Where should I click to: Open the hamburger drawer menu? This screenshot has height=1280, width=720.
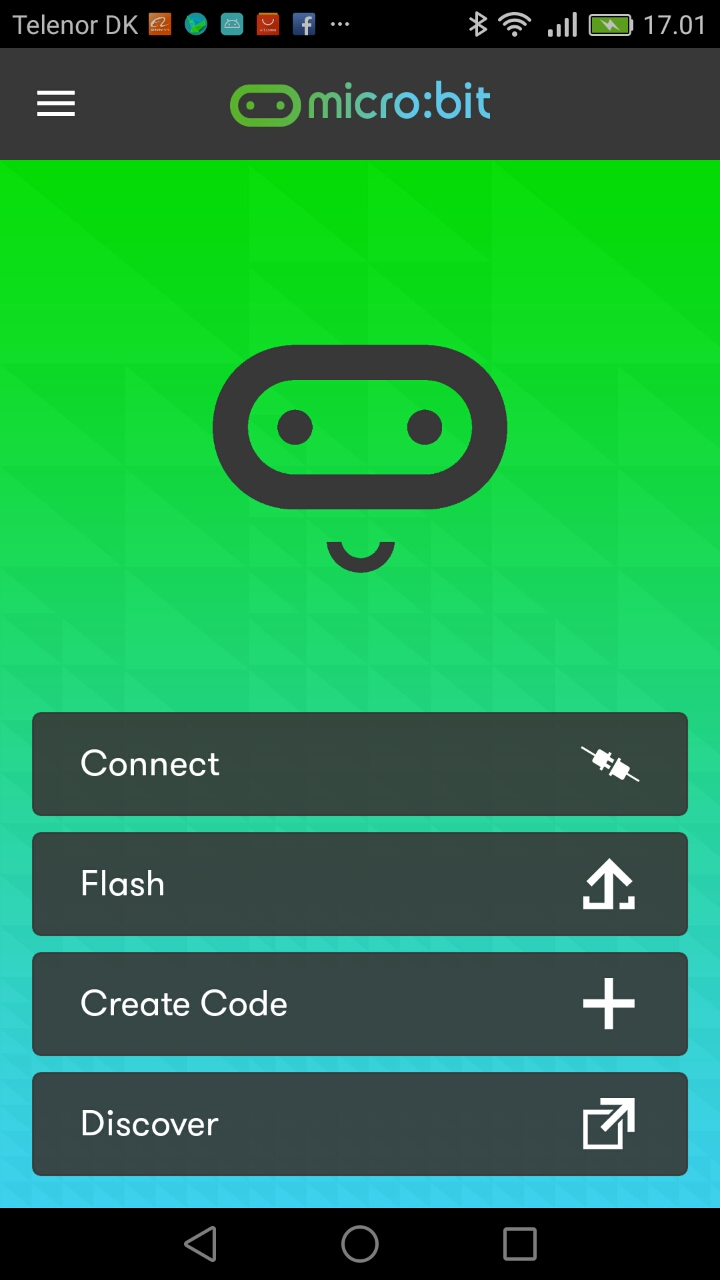click(x=56, y=104)
